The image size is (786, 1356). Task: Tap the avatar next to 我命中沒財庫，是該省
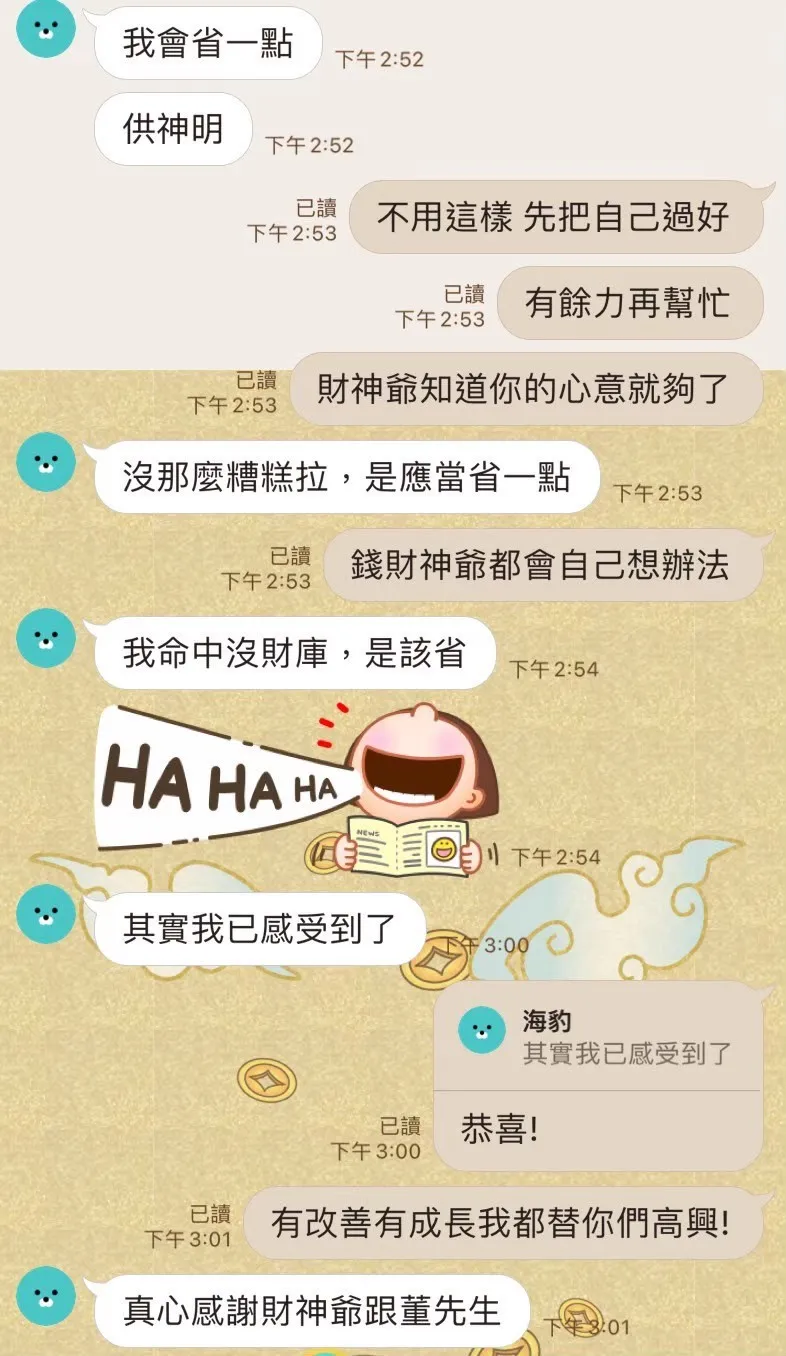coord(46,638)
